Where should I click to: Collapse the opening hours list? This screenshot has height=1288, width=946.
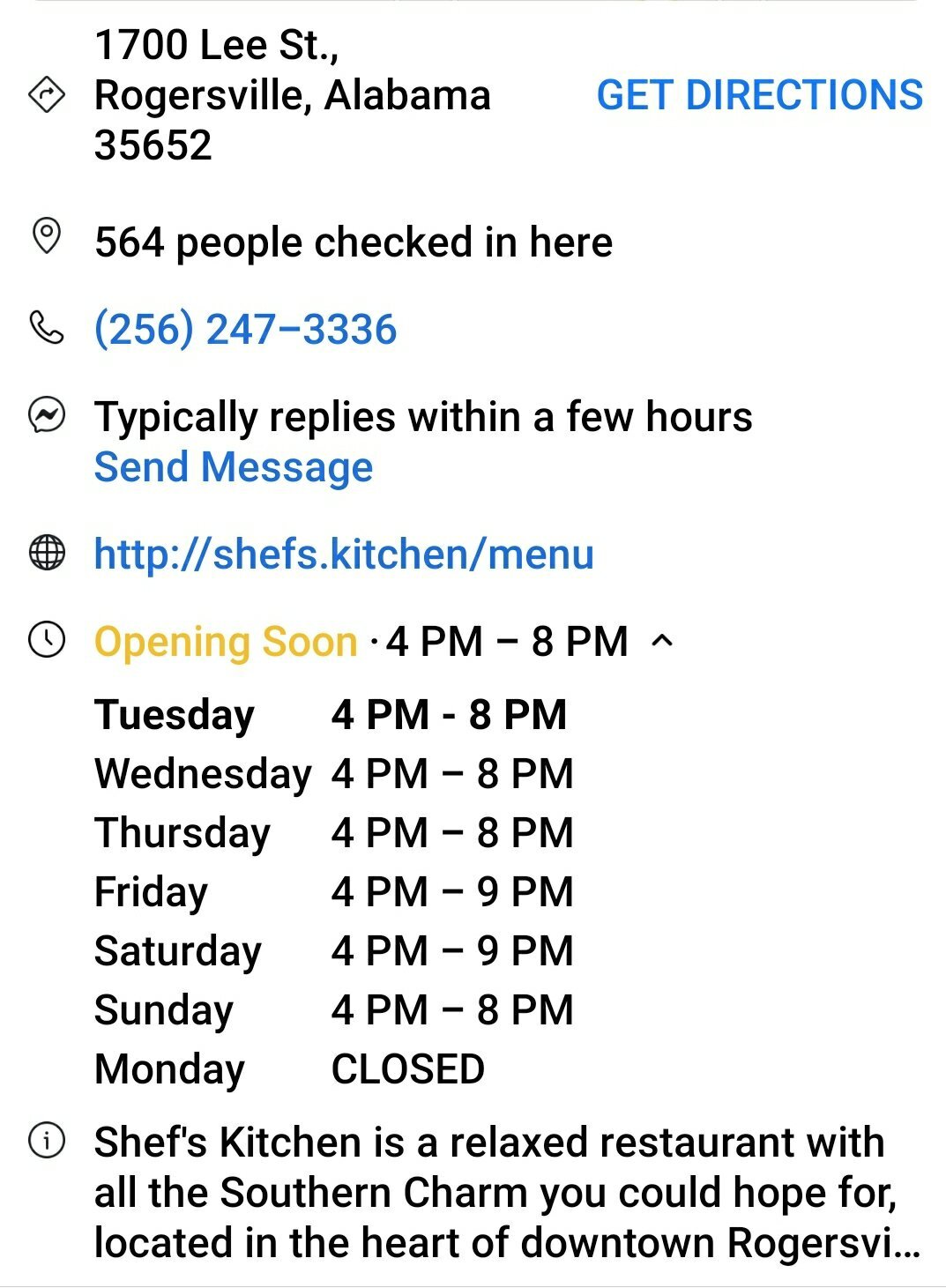662,642
